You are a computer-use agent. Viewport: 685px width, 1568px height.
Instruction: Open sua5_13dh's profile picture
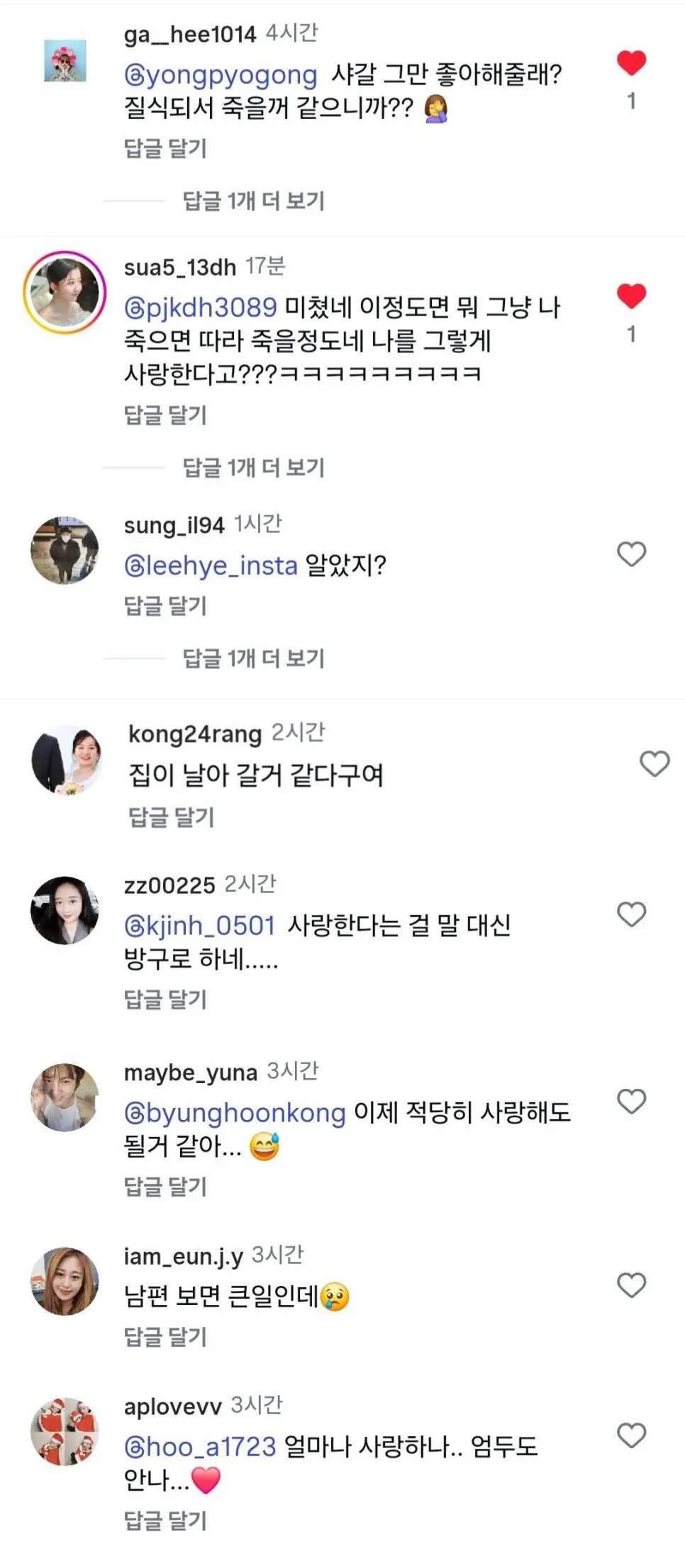pyautogui.click(x=65, y=292)
